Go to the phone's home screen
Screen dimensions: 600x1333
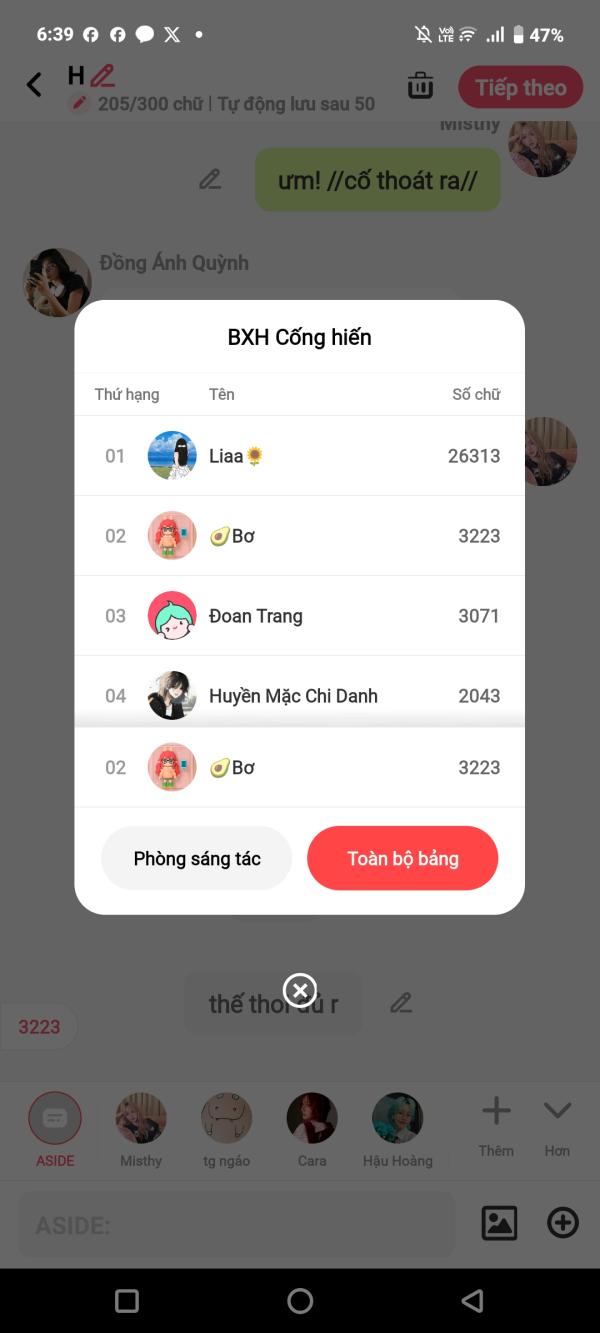[x=300, y=1300]
